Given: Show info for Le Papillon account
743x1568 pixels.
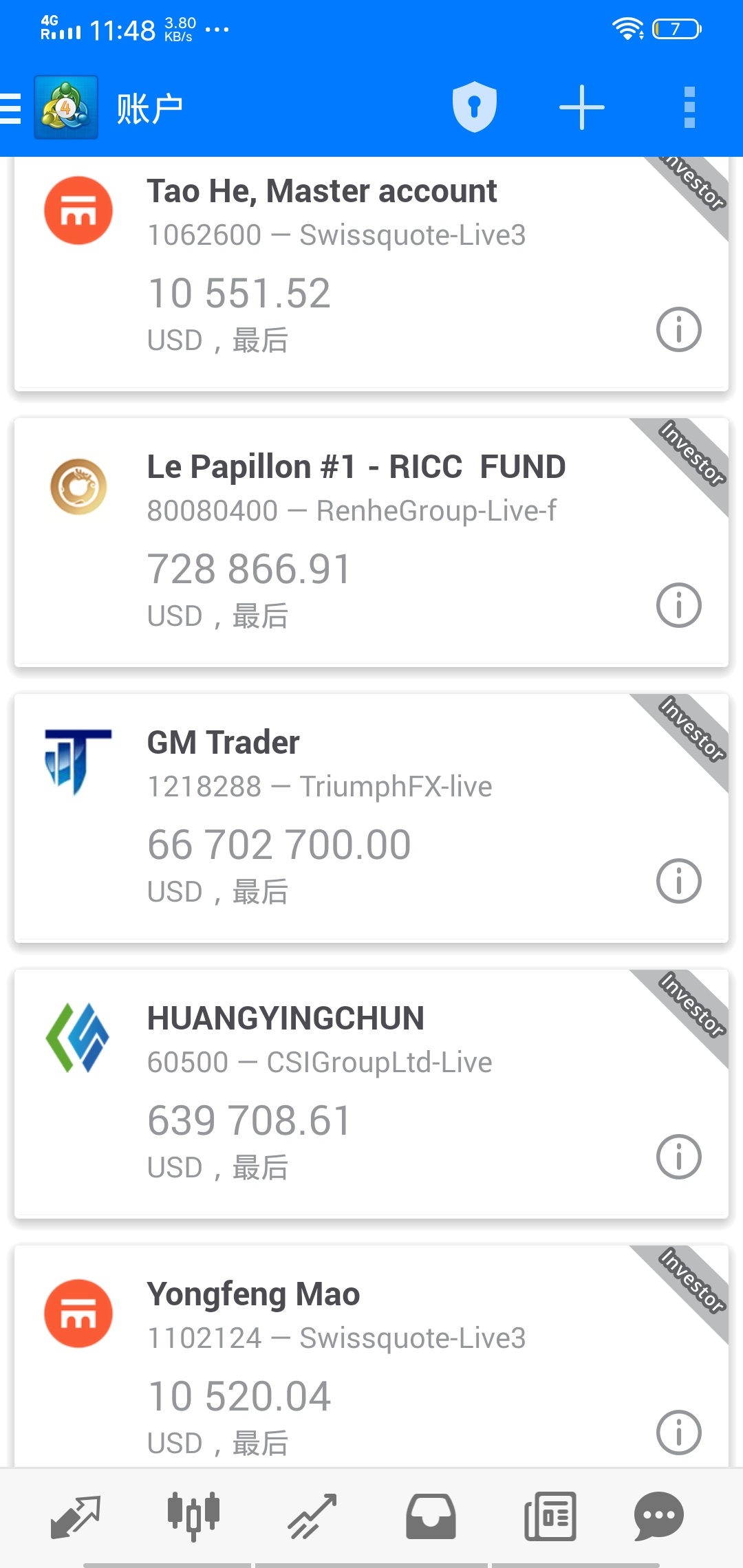Looking at the screenshot, I should pyautogui.click(x=679, y=605).
